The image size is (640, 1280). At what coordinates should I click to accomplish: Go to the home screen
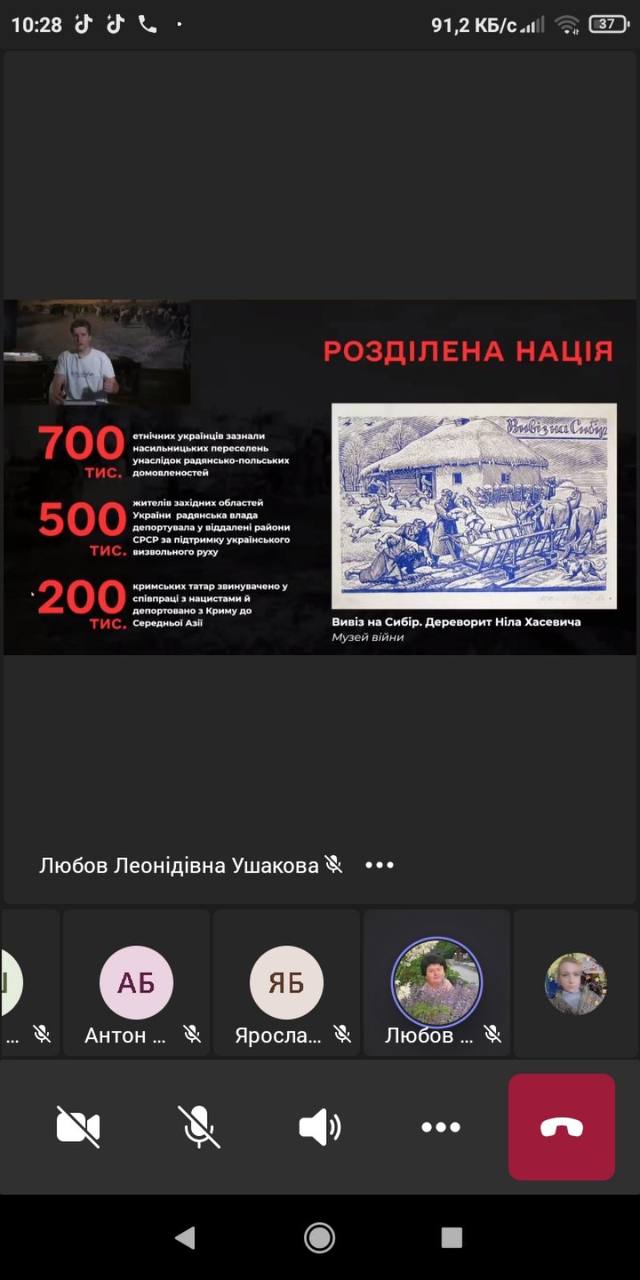[x=320, y=1238]
